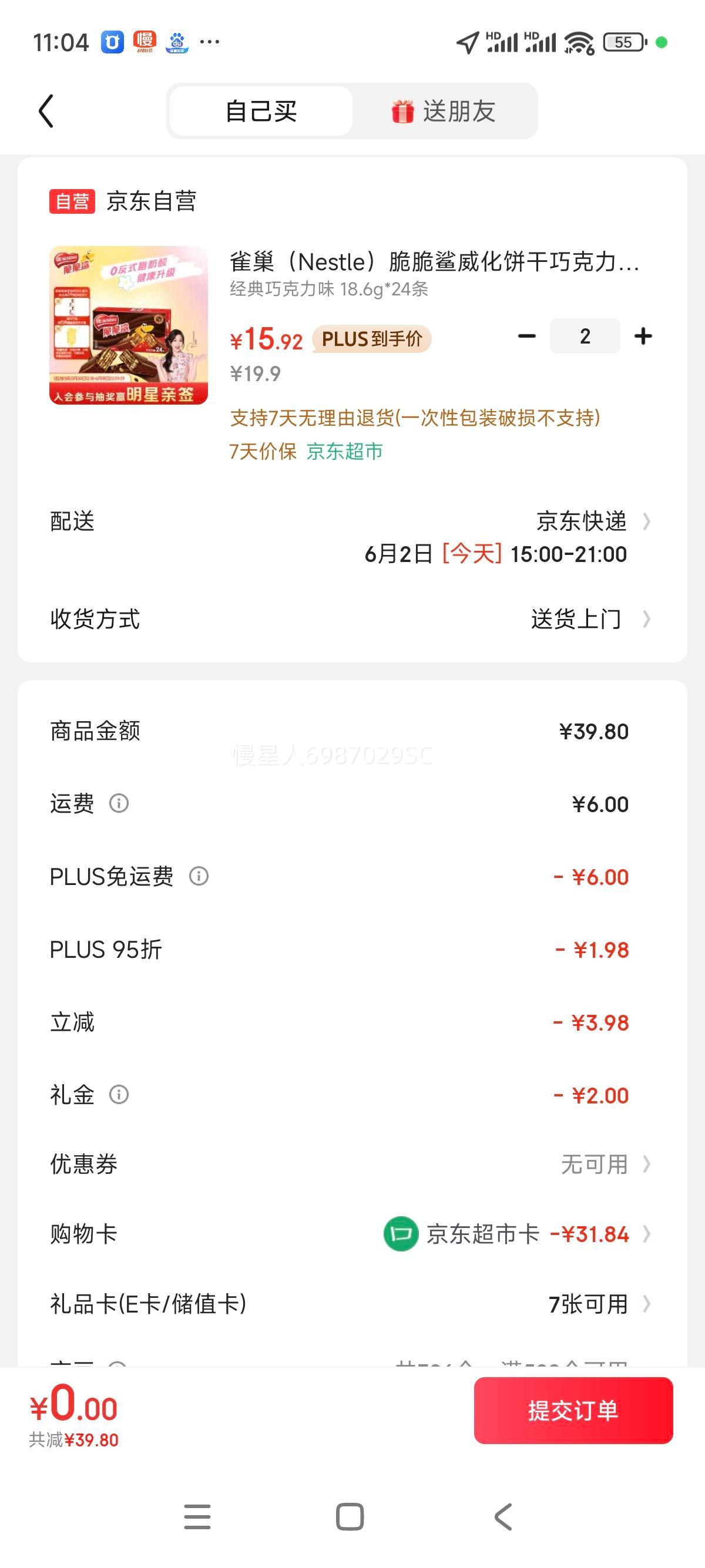The image size is (705, 1568).
Task: Switch to the 送朋友 tab
Action: click(x=444, y=111)
